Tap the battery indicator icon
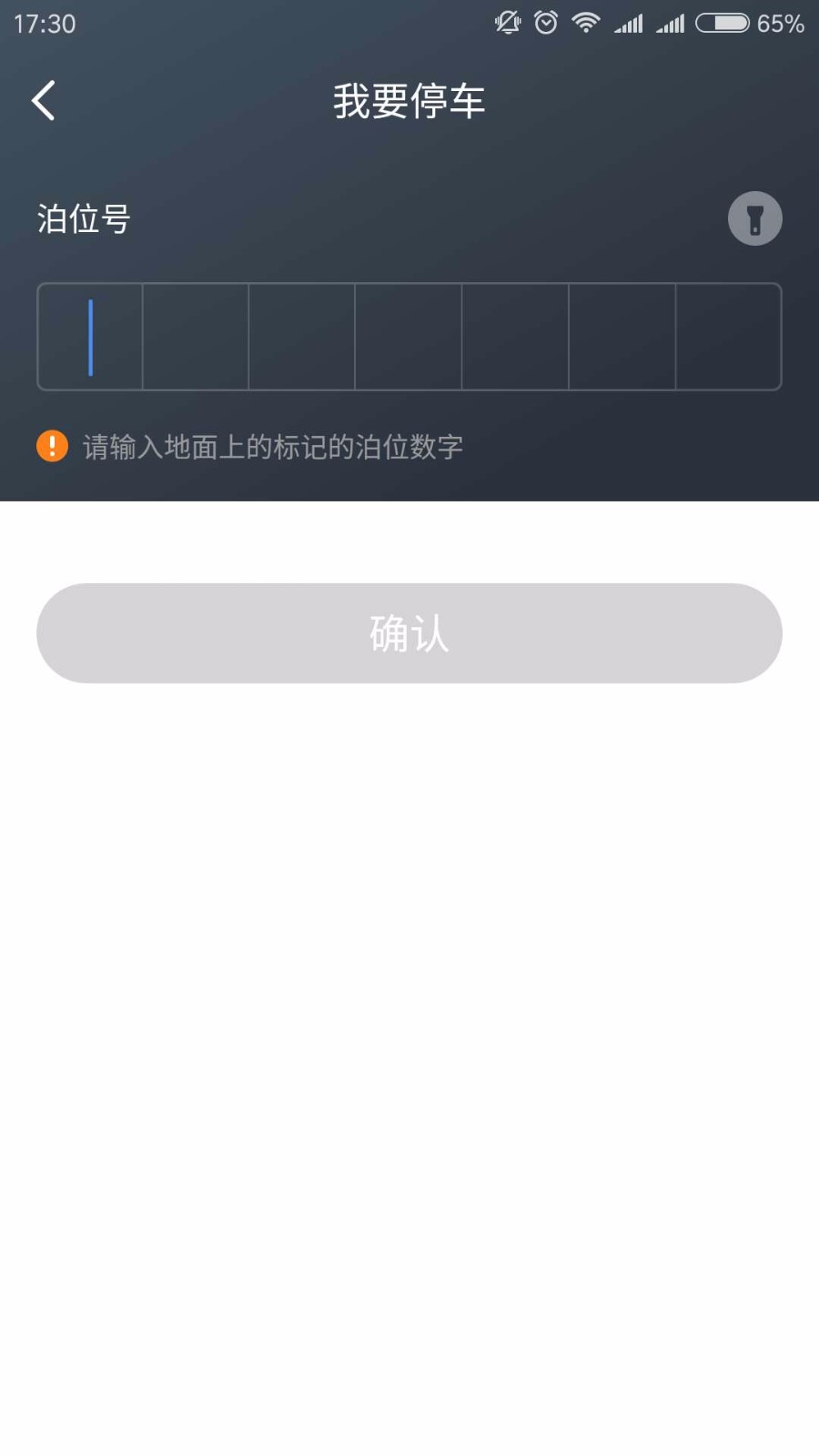The width and height of the screenshot is (819, 1456). [722, 23]
